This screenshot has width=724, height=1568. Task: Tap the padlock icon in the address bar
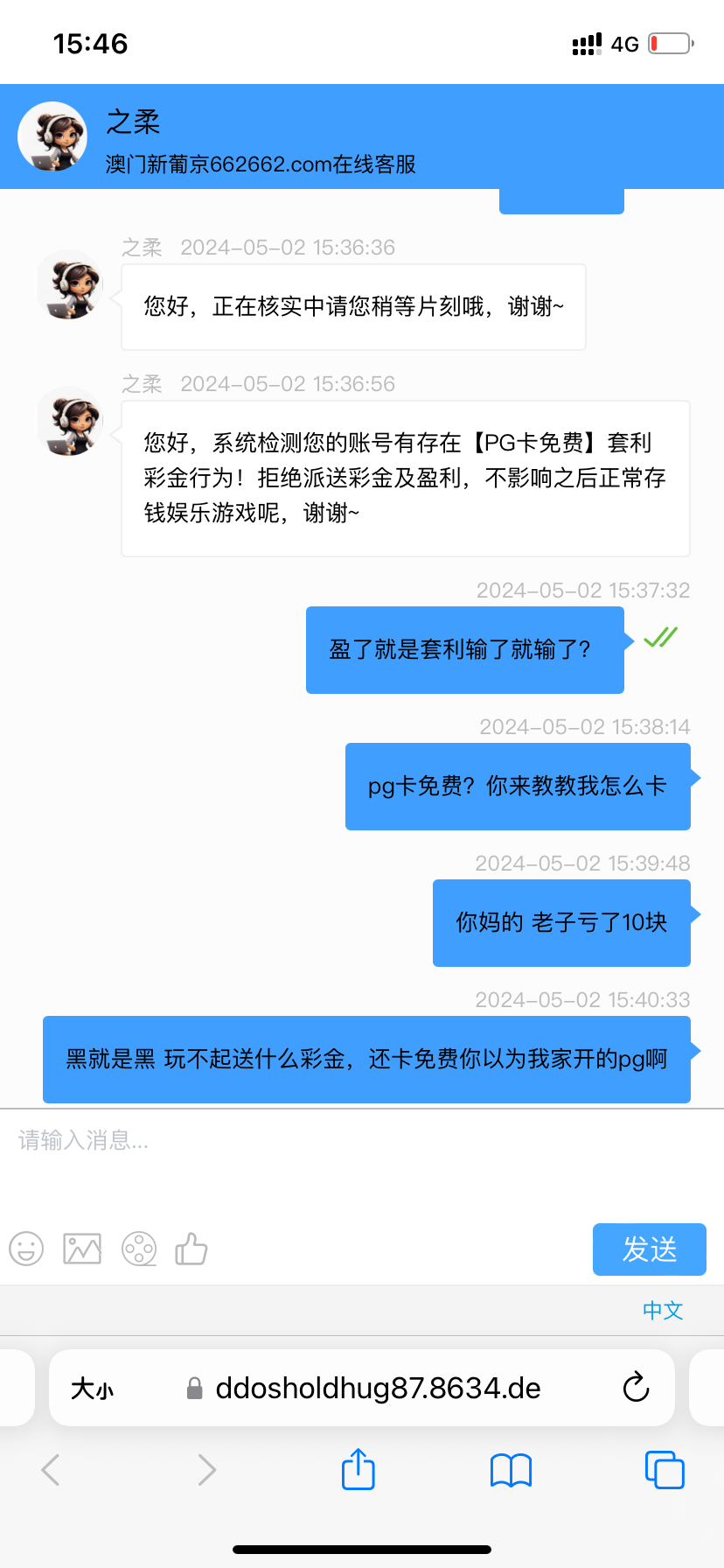194,1388
